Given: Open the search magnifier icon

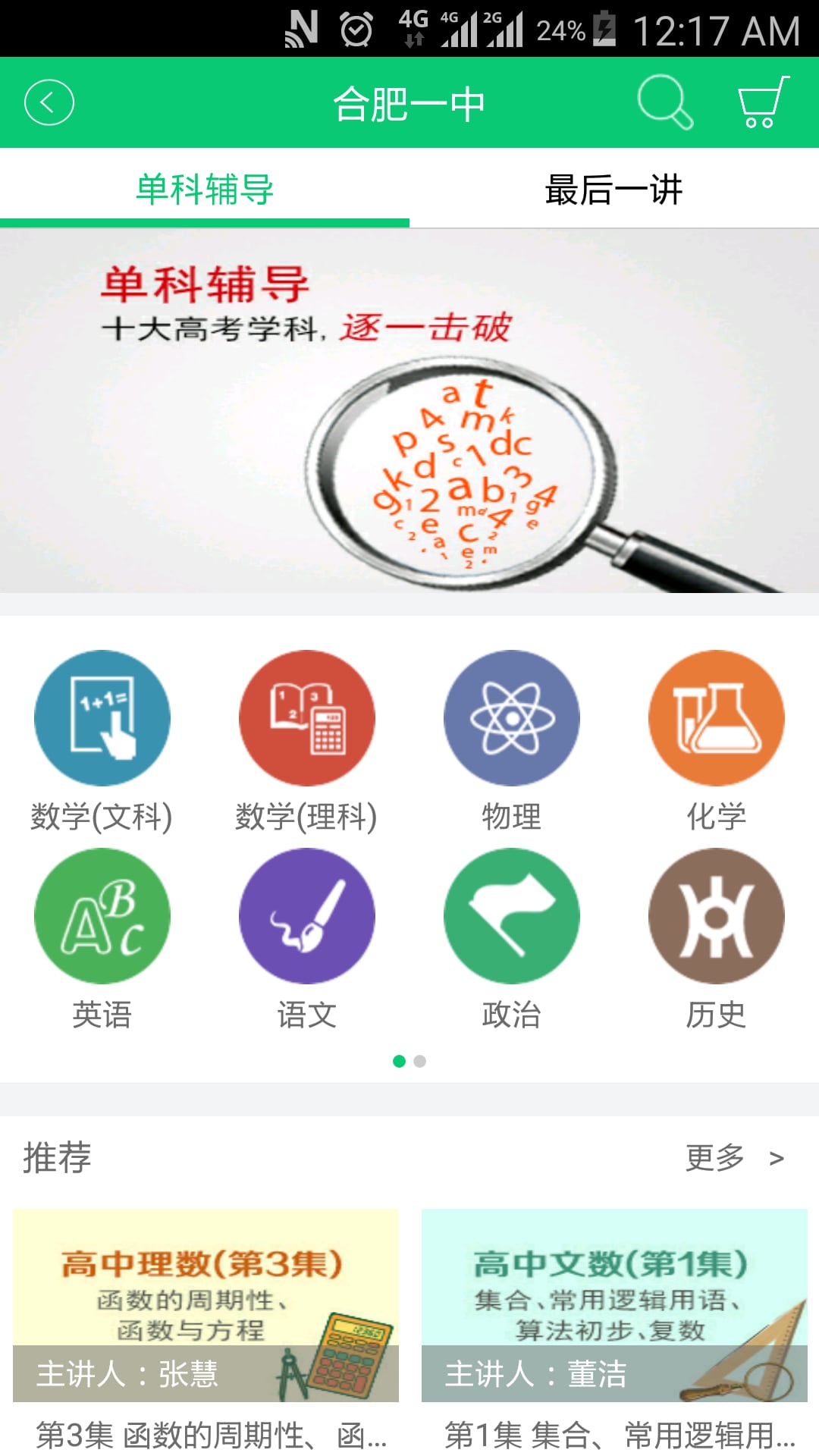Looking at the screenshot, I should coord(665,102).
